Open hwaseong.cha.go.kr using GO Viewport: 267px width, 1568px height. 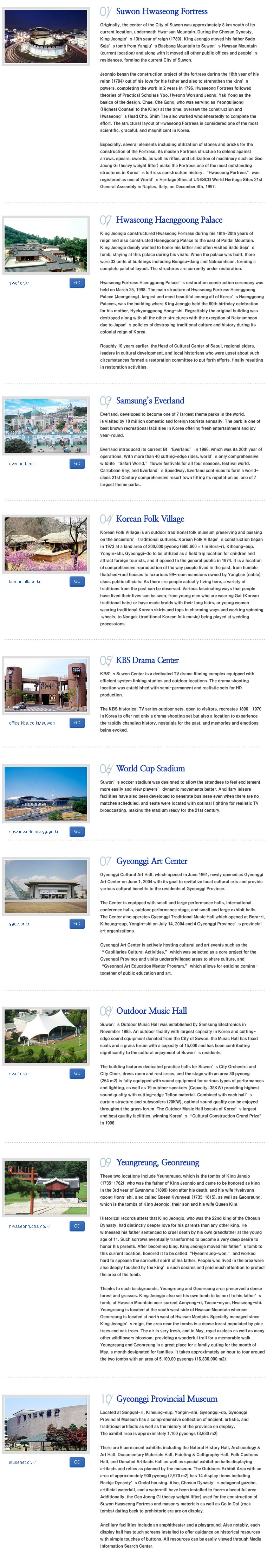[77, 1226]
